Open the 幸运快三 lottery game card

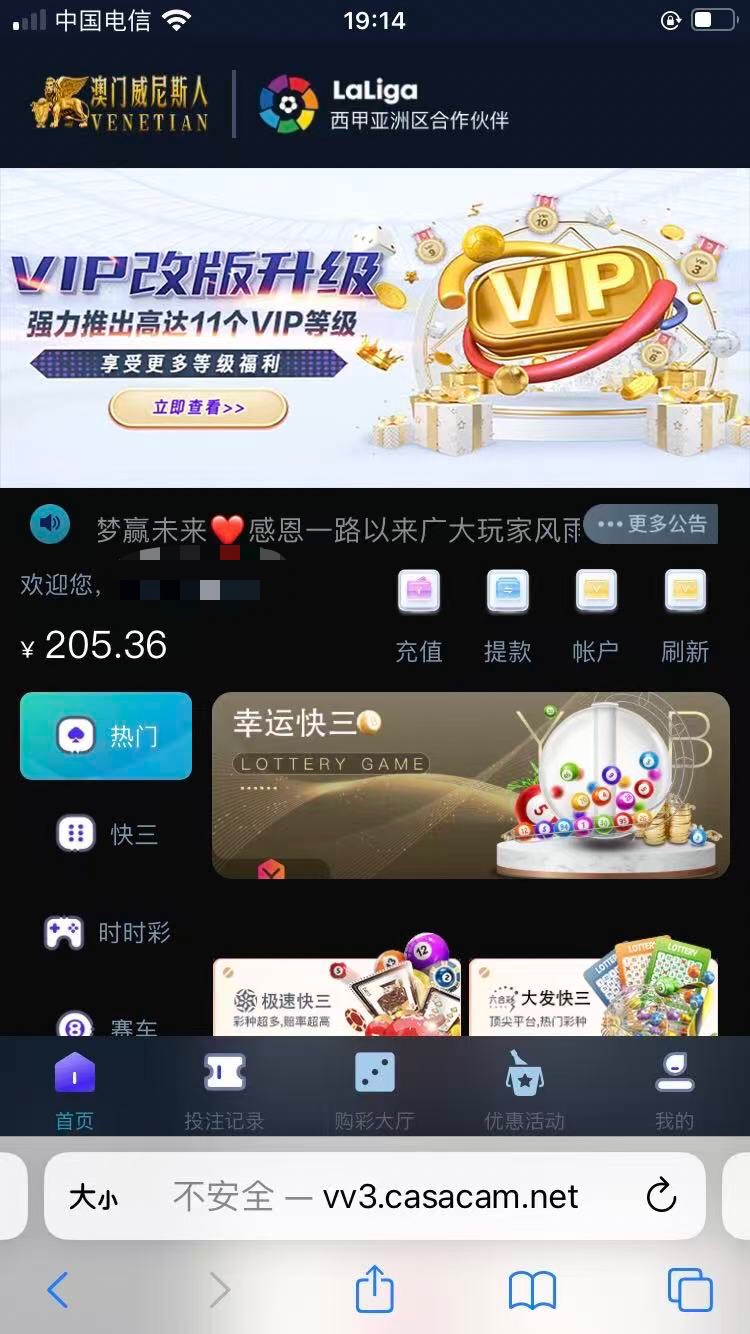[x=470, y=785]
